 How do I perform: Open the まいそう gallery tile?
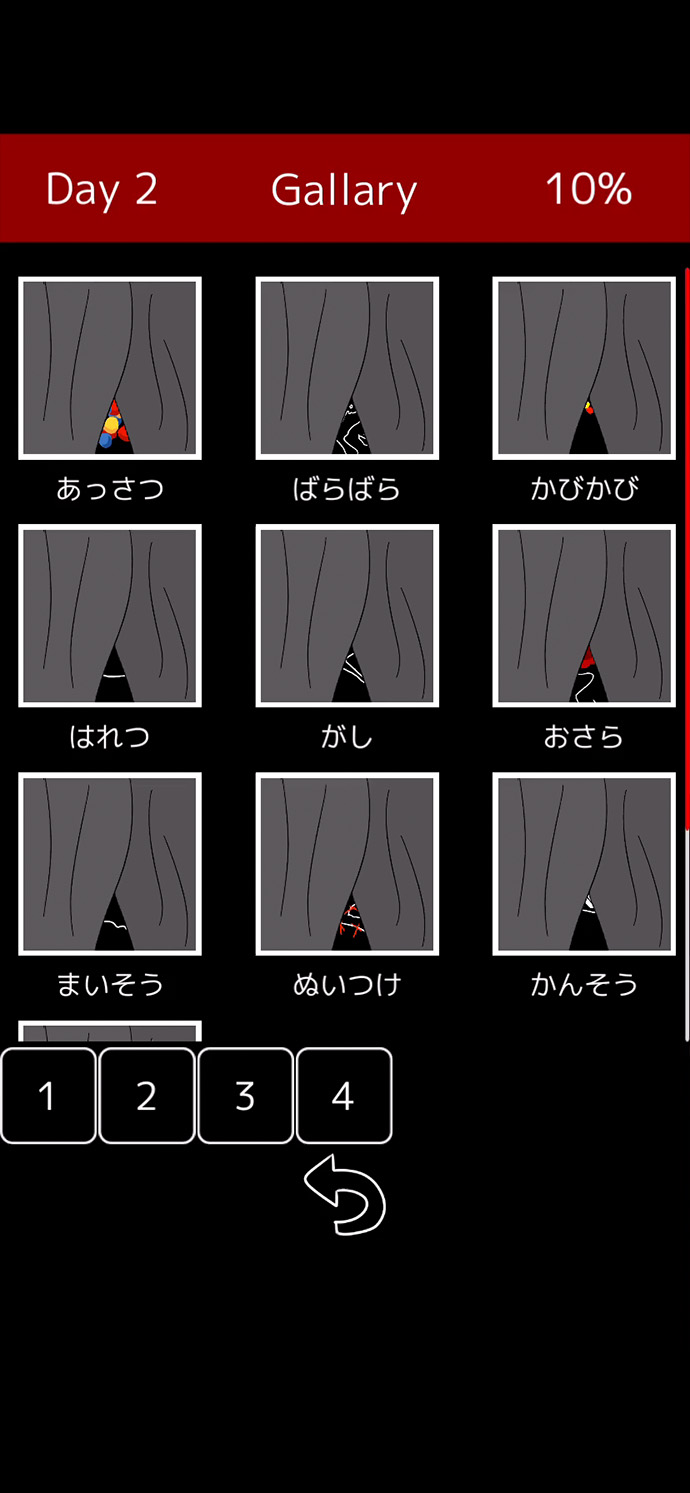[x=110, y=863]
